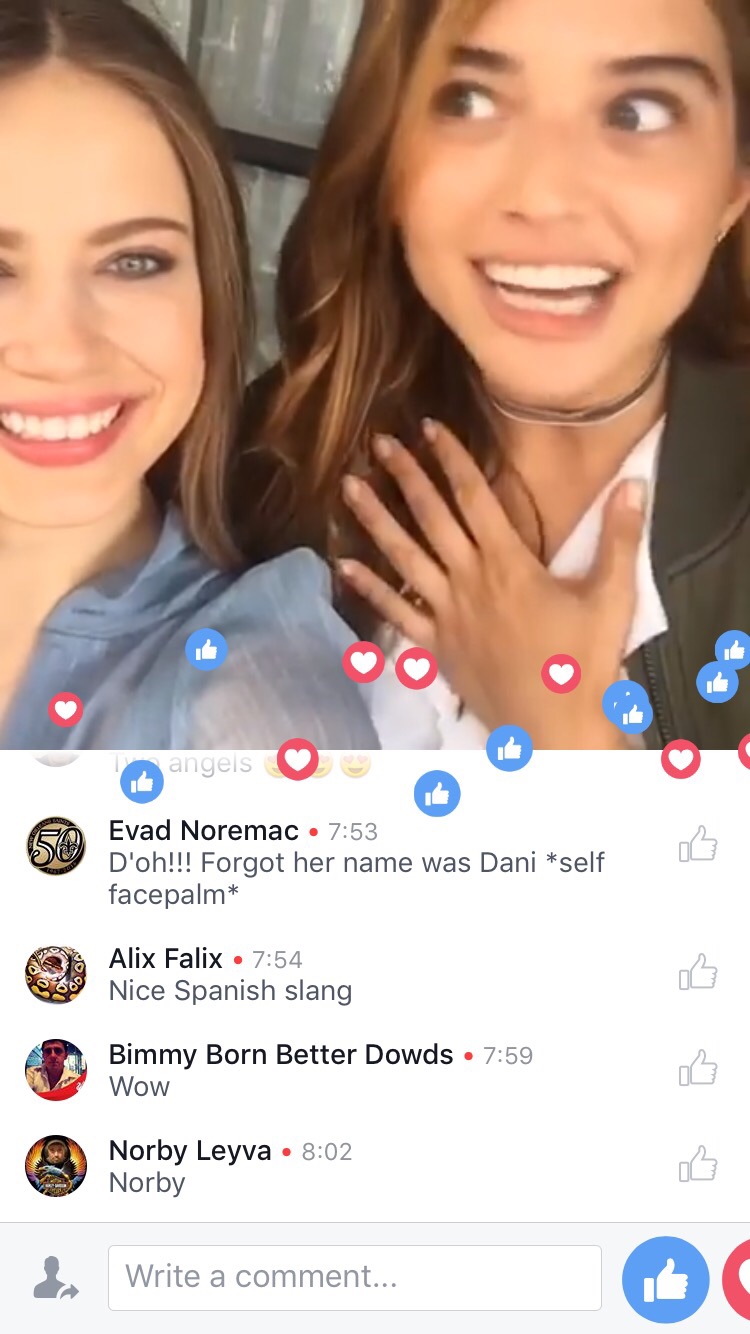Invite friends with the share person icon
750x1334 pixels.
[x=55, y=1278]
